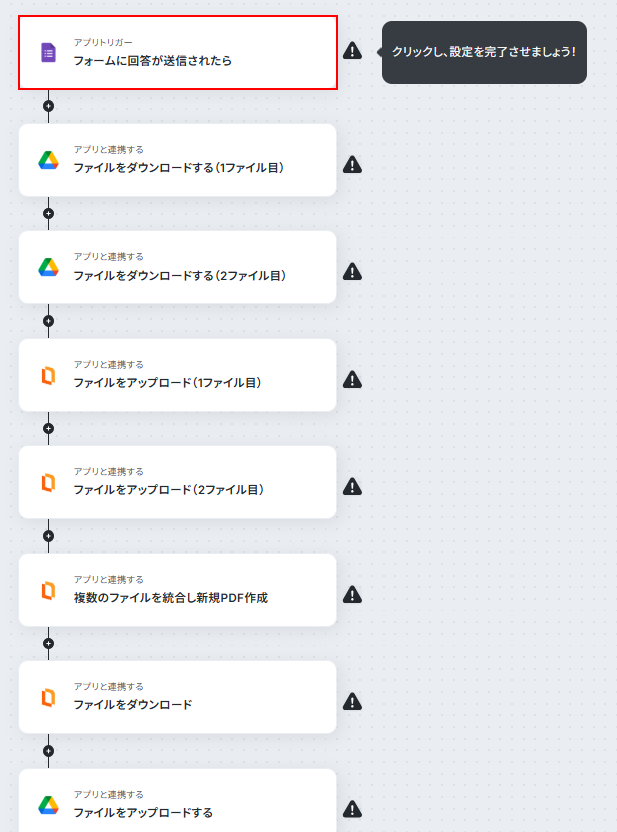Open the ファイルをダウンロード step card
Screen dimensions: 617x832
tap(178, 697)
